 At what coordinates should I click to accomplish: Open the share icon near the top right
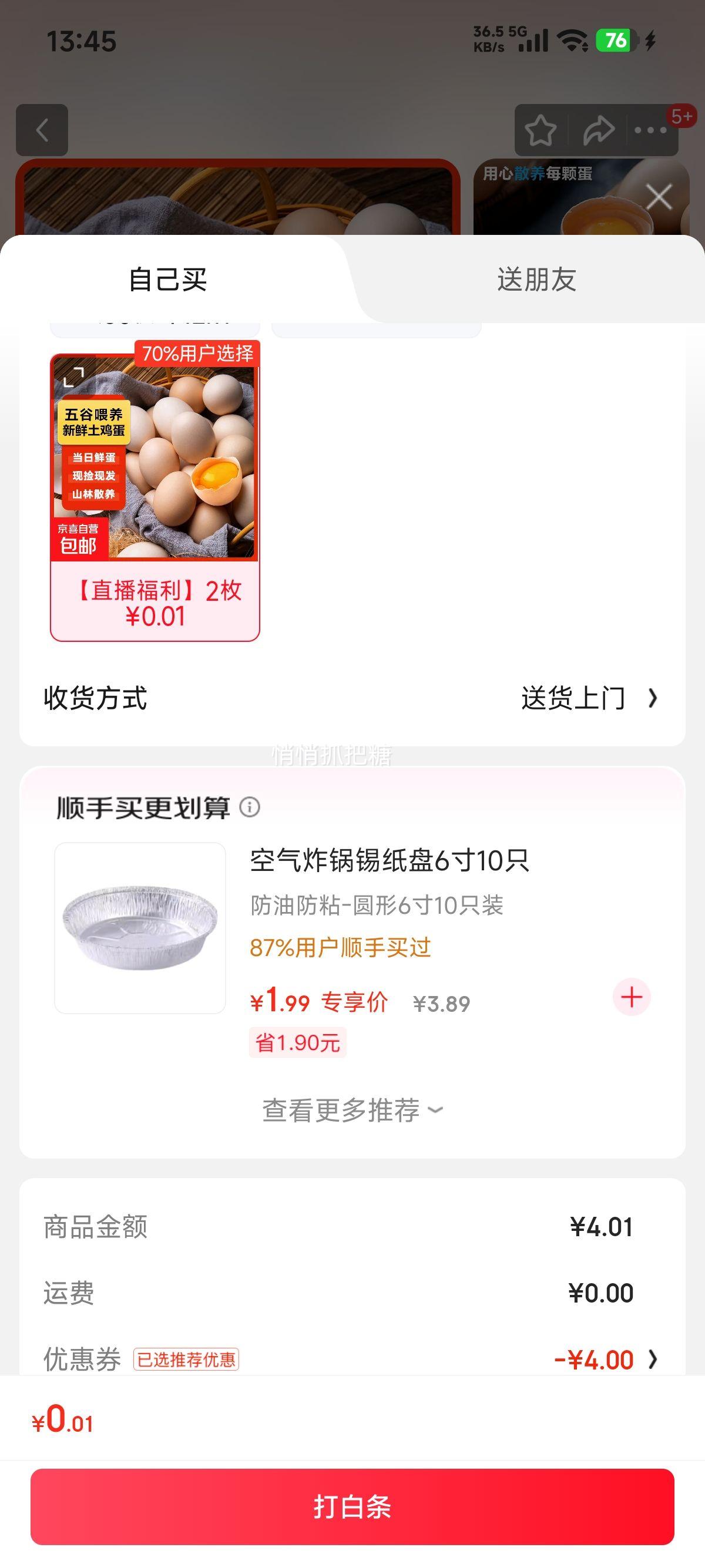tap(598, 130)
